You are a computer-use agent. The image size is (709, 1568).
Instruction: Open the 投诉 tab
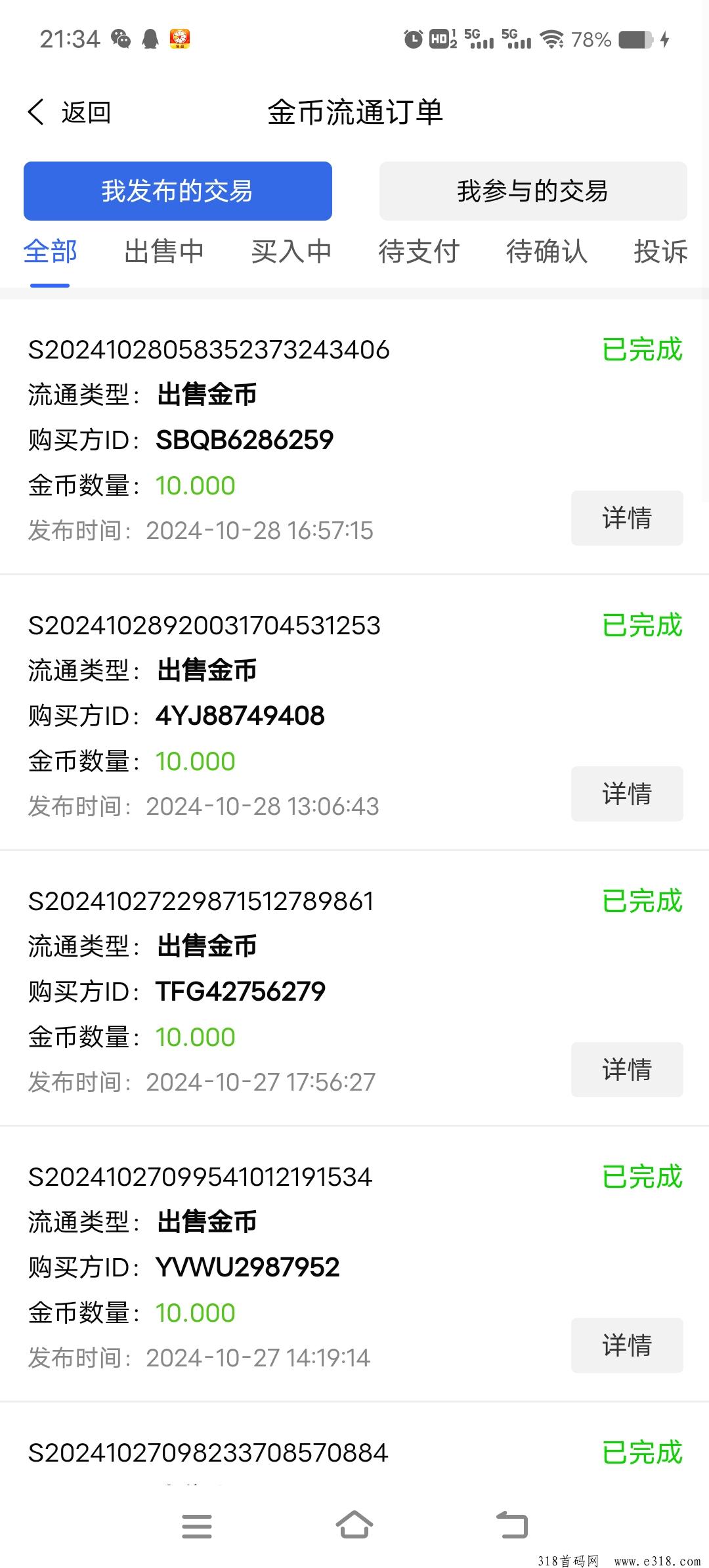[660, 252]
